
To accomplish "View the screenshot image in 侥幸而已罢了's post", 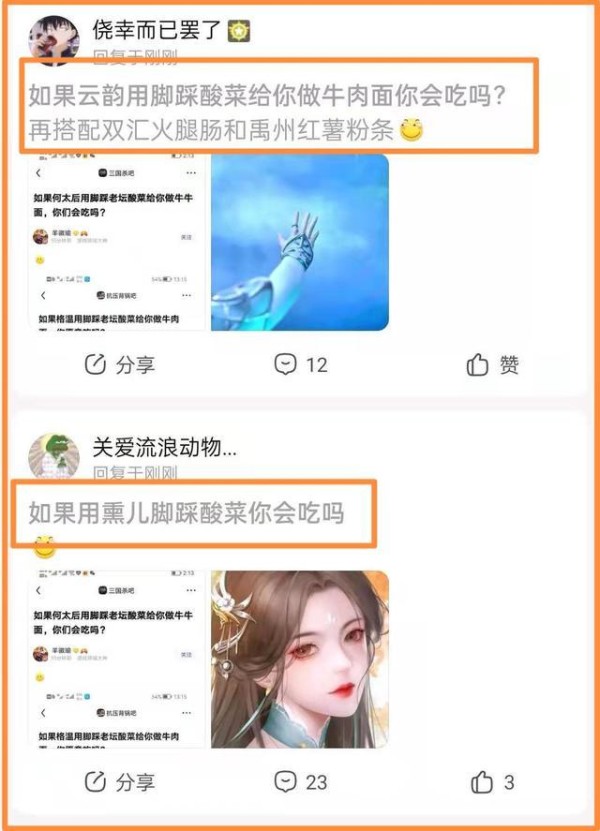I will (116, 241).
